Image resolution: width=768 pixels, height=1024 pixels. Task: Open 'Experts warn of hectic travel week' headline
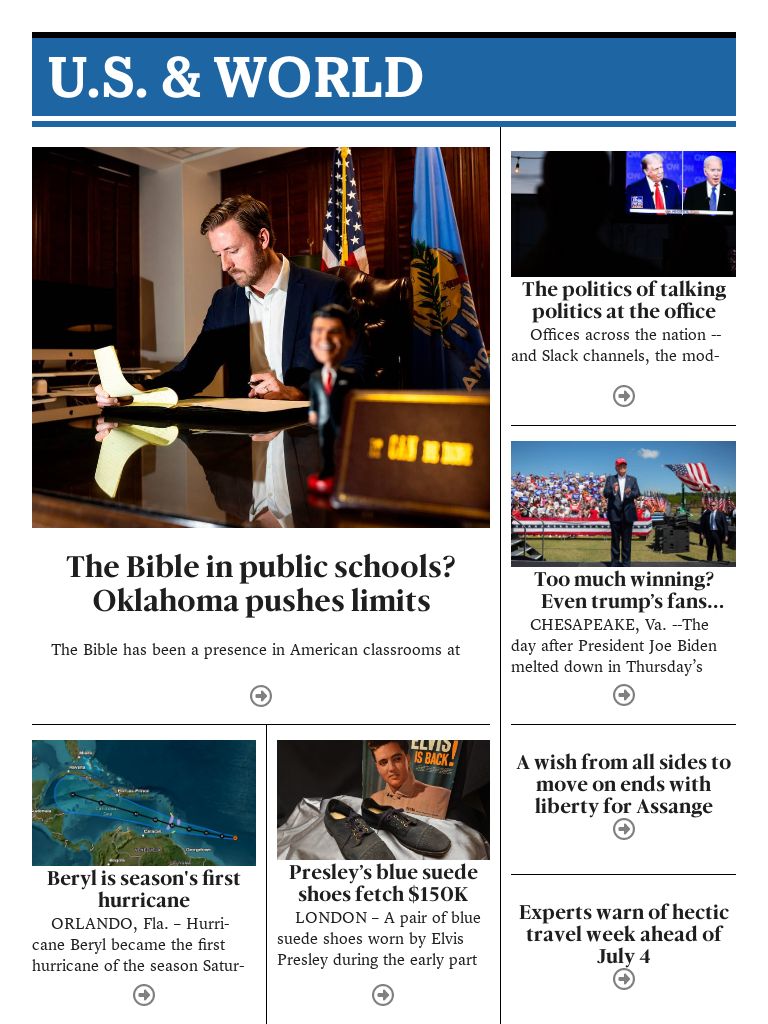click(623, 934)
